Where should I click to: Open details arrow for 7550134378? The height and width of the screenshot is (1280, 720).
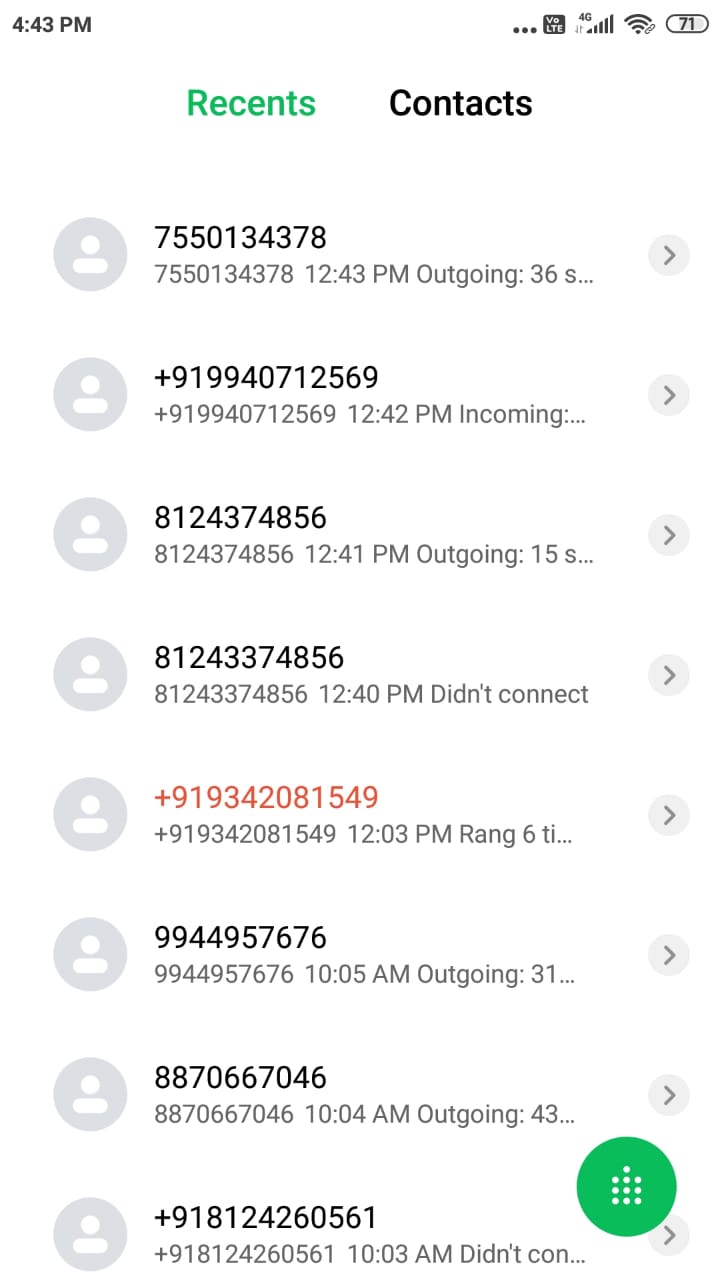point(669,256)
